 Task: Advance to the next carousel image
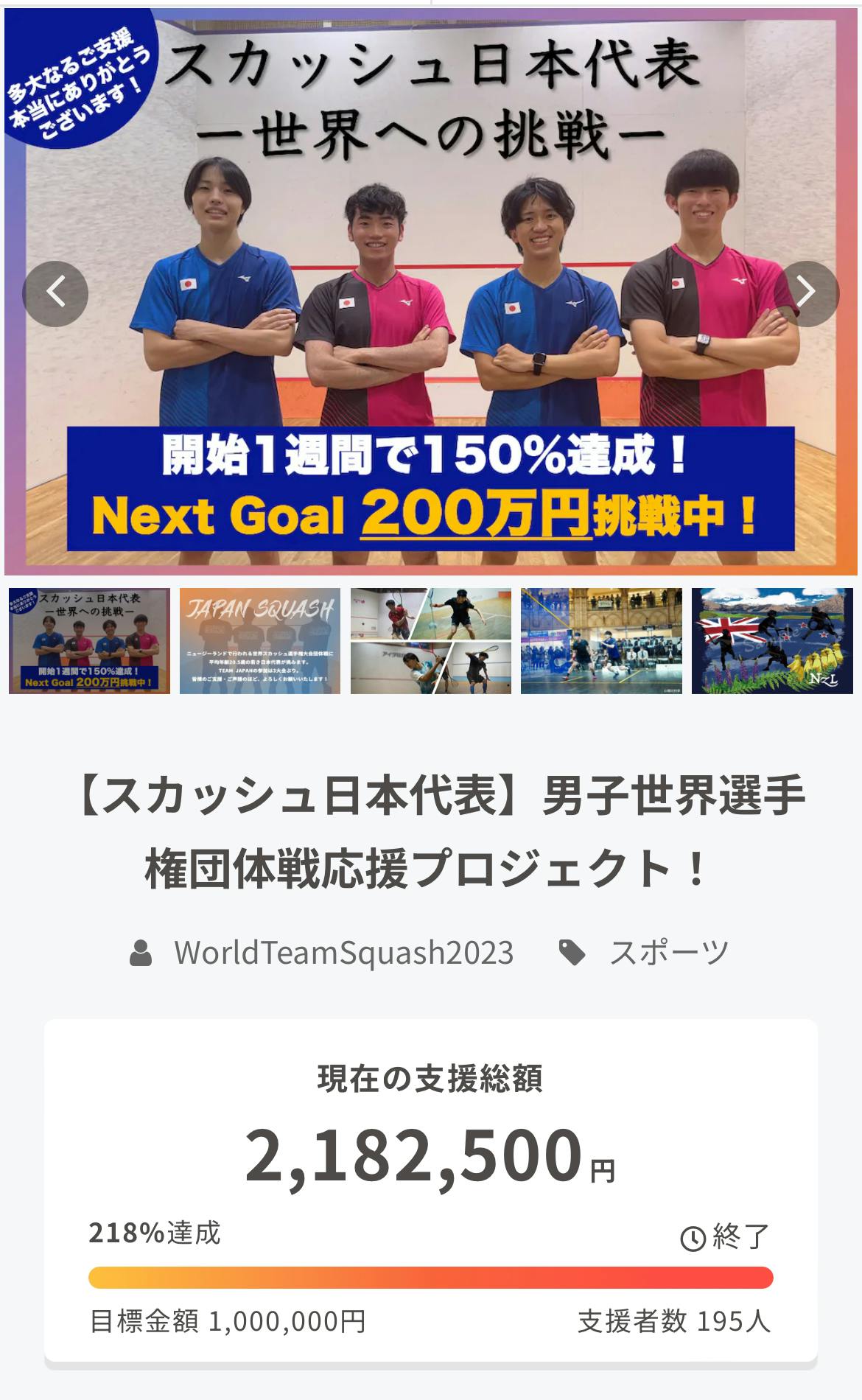point(806,293)
